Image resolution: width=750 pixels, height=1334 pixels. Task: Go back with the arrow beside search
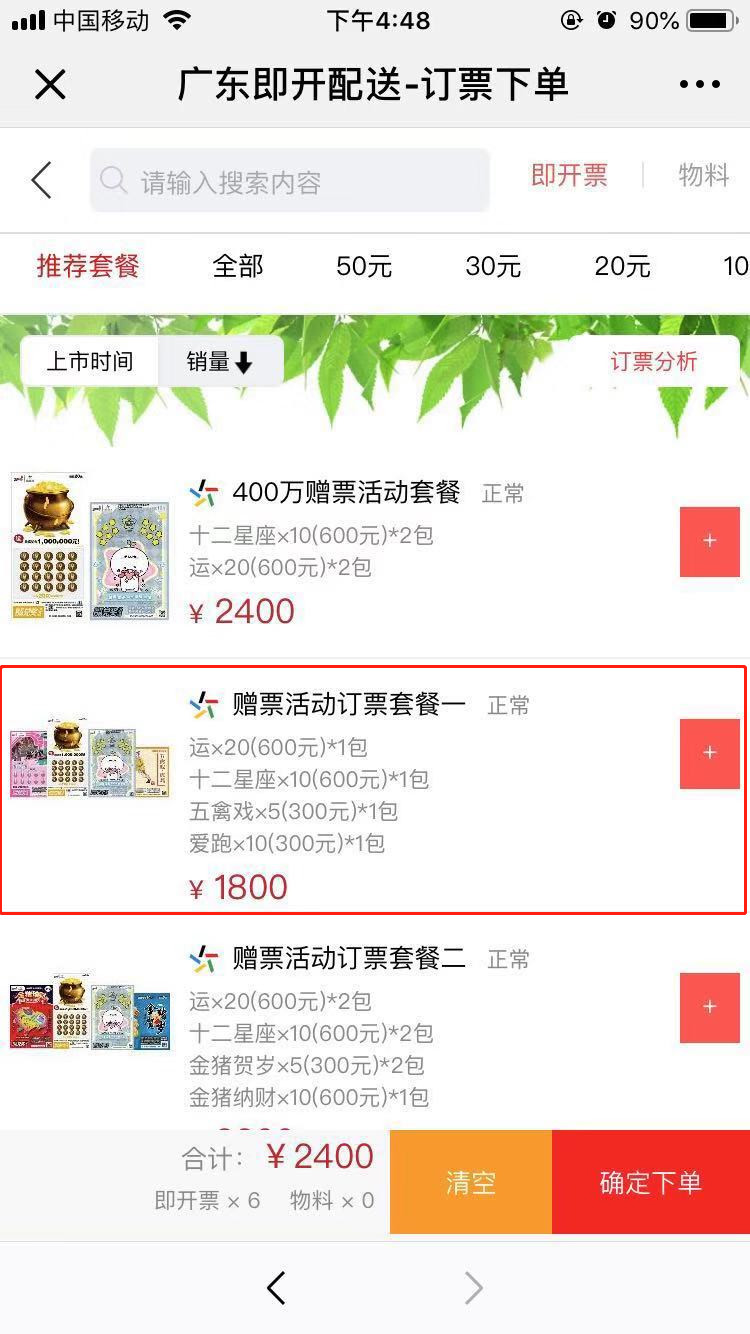pyautogui.click(x=41, y=180)
